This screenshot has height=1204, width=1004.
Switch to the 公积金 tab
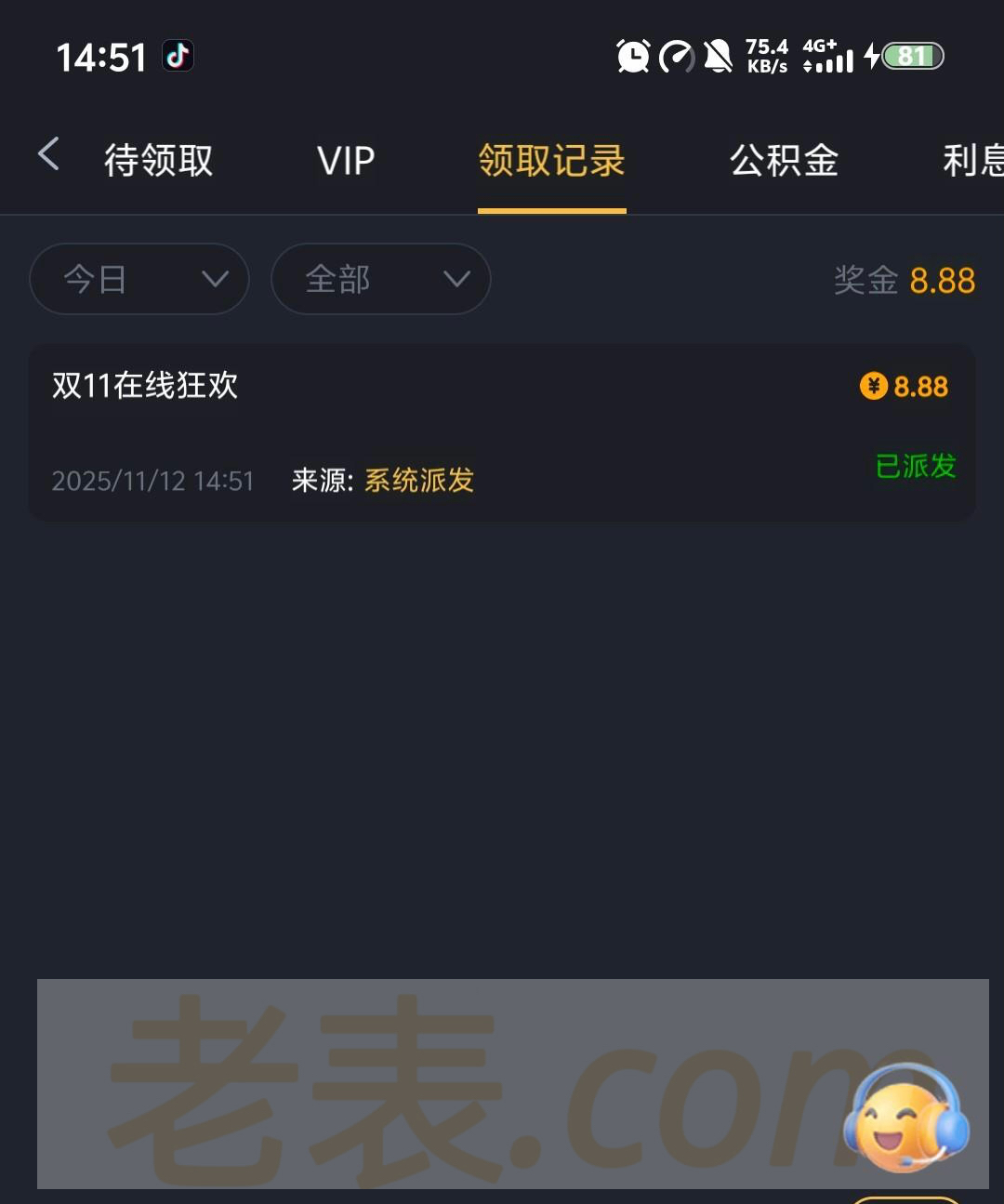pyautogui.click(x=784, y=161)
